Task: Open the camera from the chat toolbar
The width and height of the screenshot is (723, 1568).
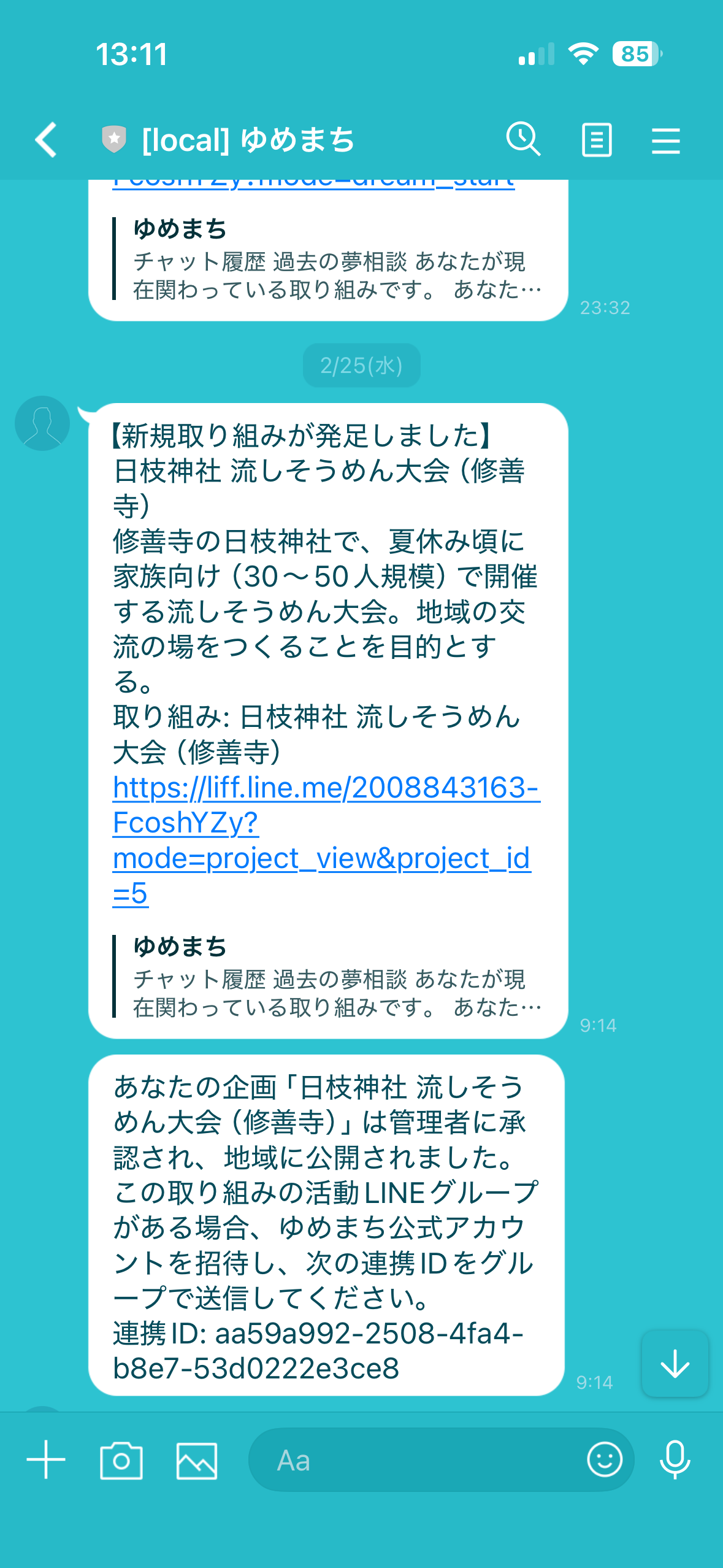Action: click(x=121, y=1461)
